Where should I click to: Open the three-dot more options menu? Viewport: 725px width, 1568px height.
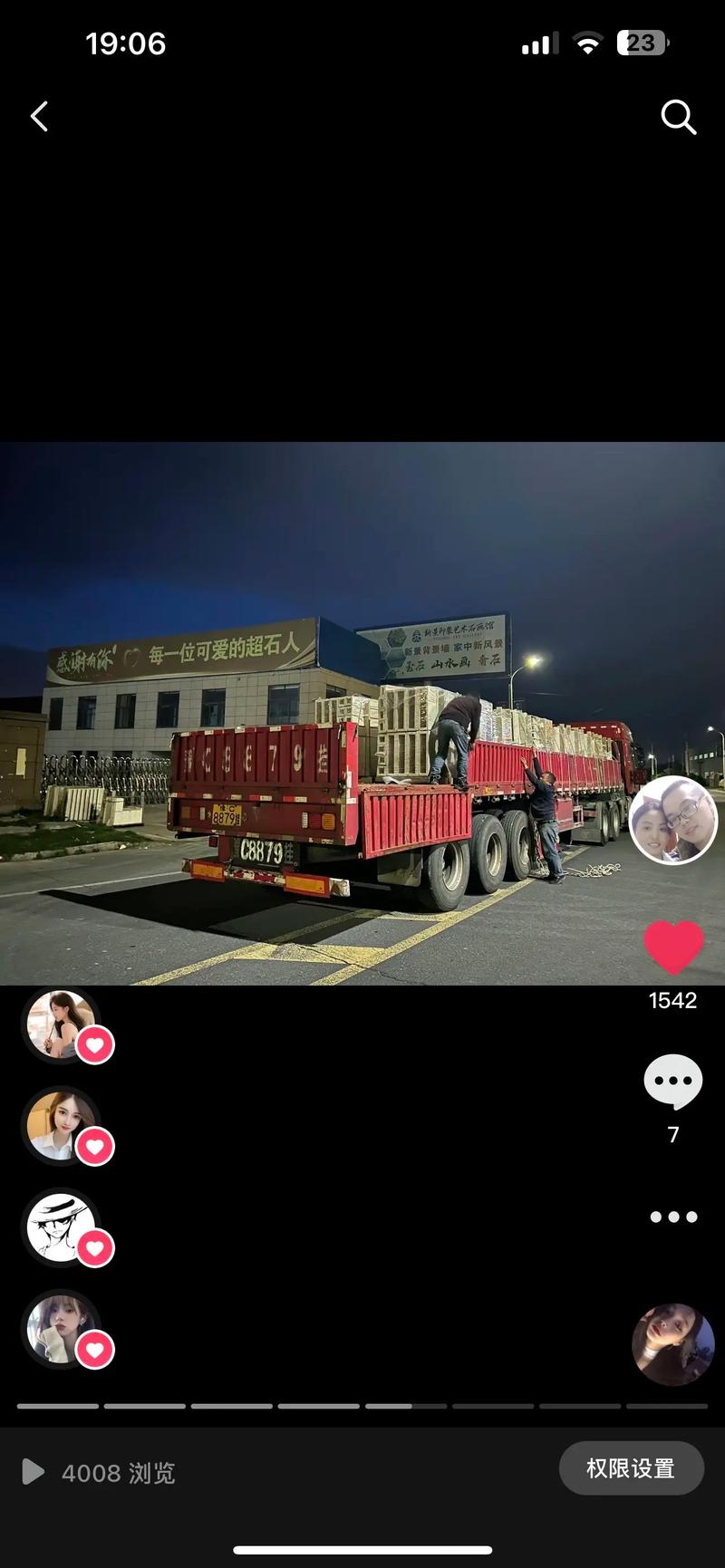pyautogui.click(x=673, y=1217)
